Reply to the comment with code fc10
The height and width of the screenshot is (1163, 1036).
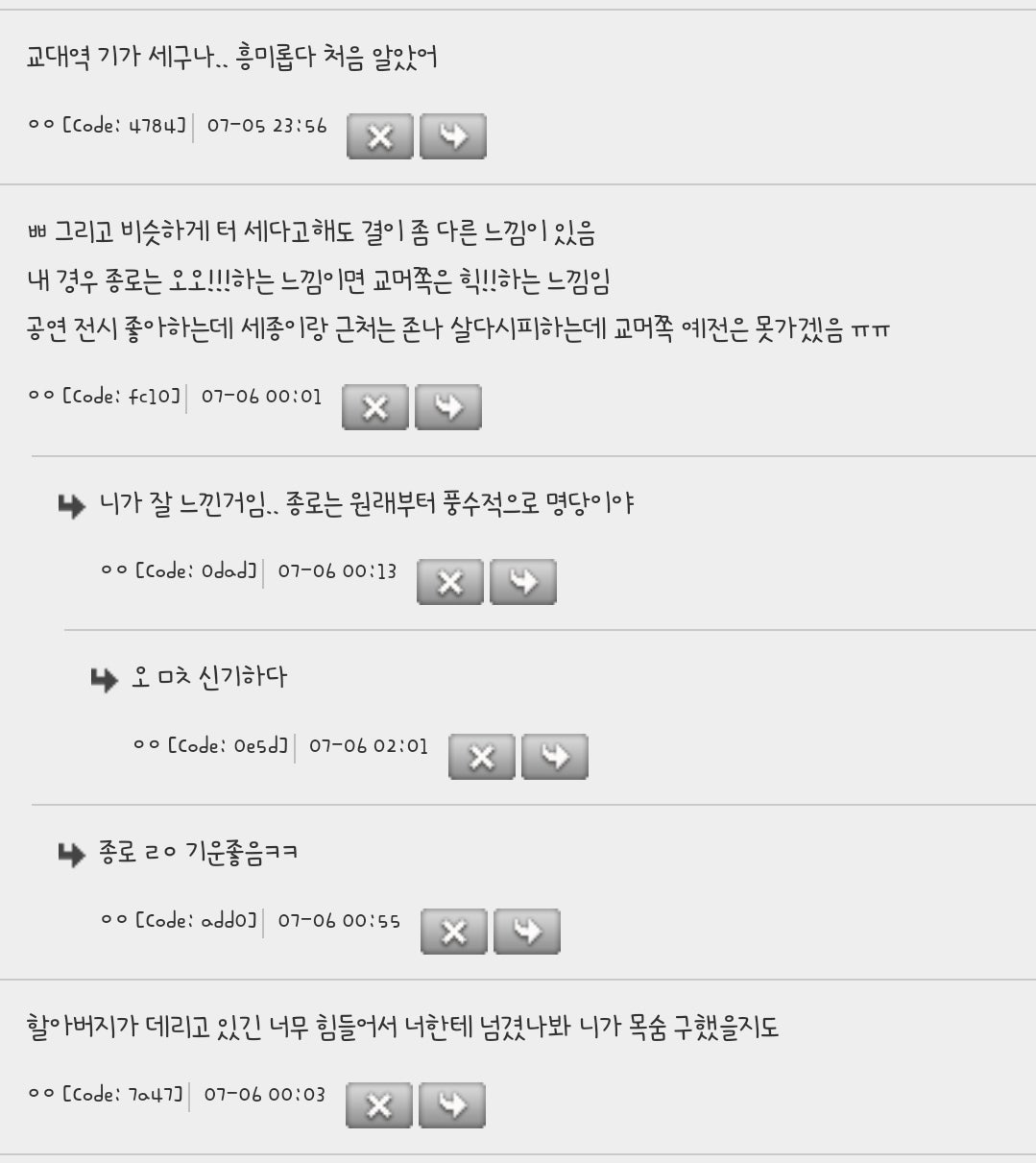tap(448, 407)
